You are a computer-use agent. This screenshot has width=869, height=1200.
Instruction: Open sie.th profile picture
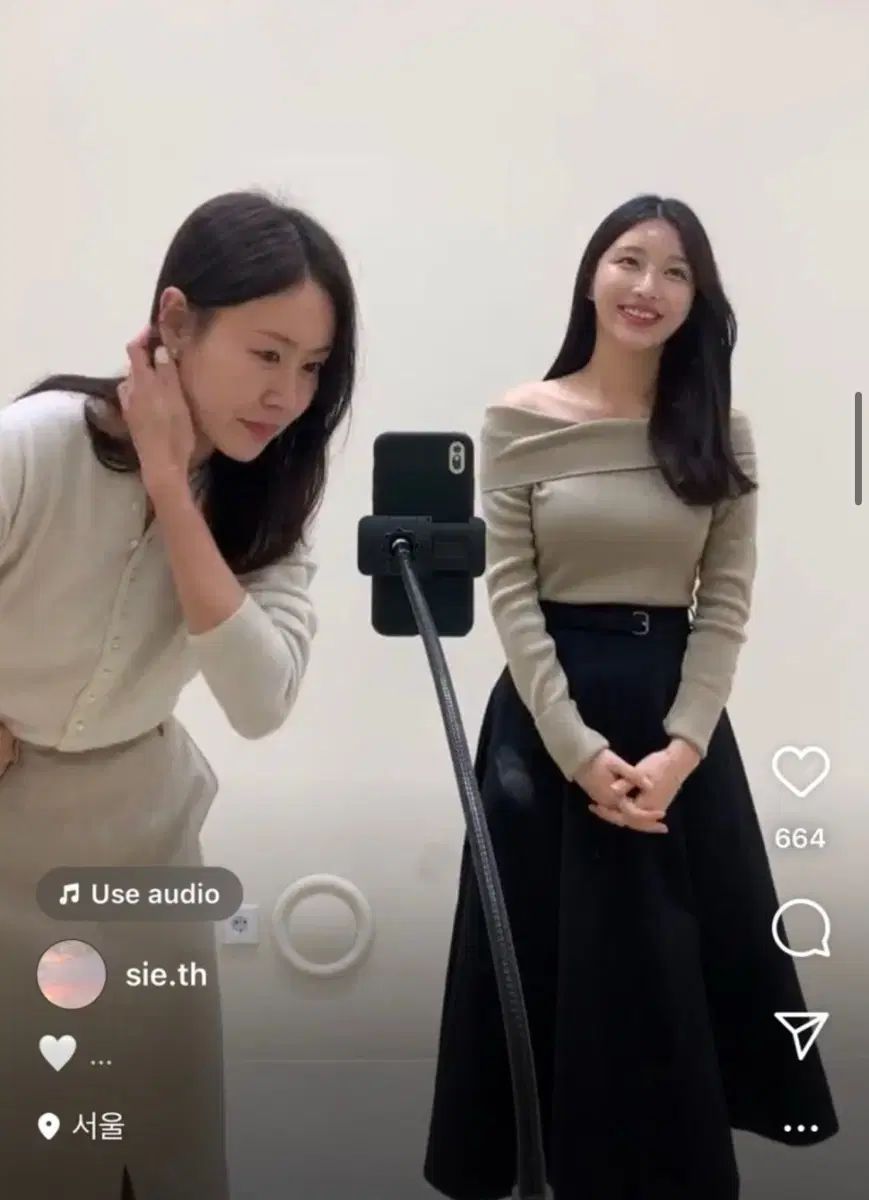tap(71, 974)
